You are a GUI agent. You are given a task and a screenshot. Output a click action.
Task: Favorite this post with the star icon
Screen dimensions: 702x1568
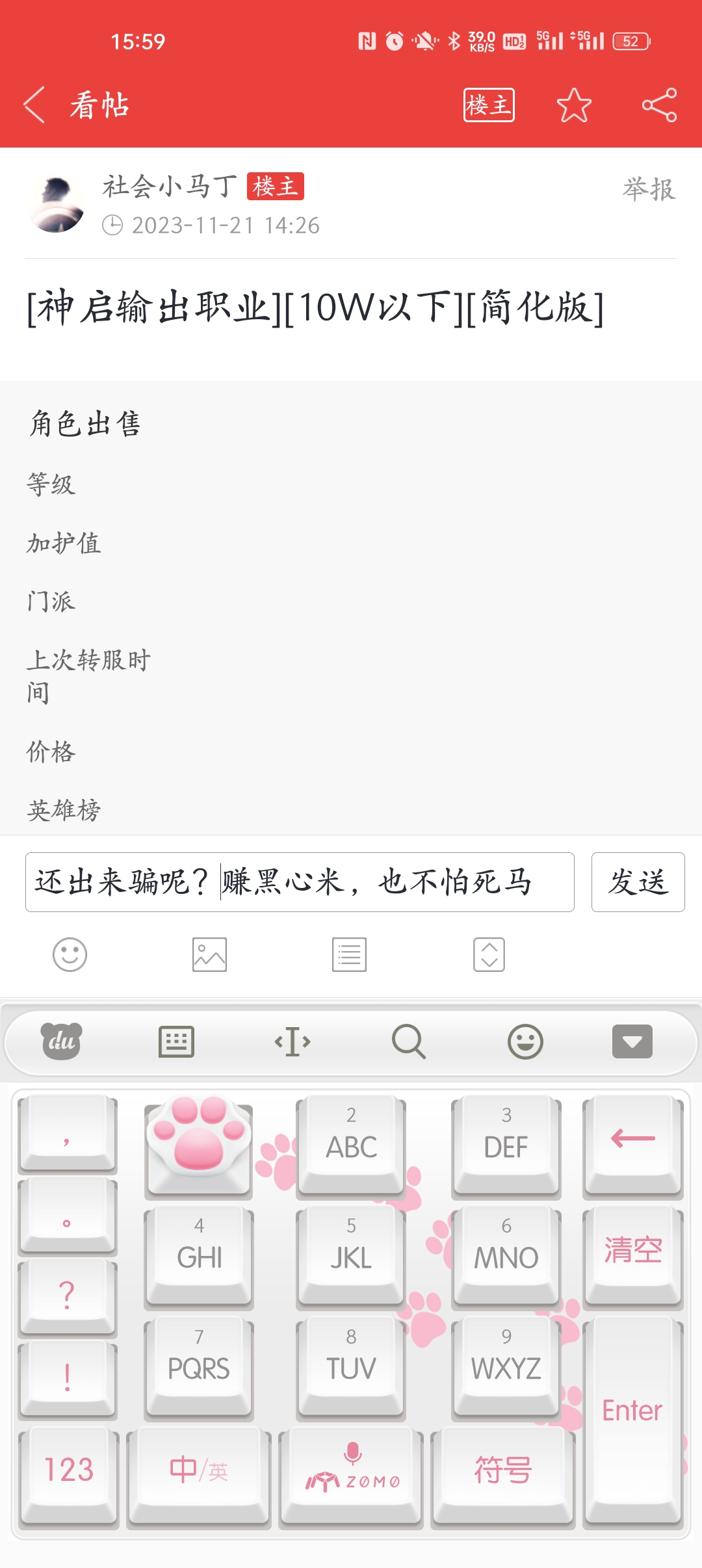tap(574, 105)
